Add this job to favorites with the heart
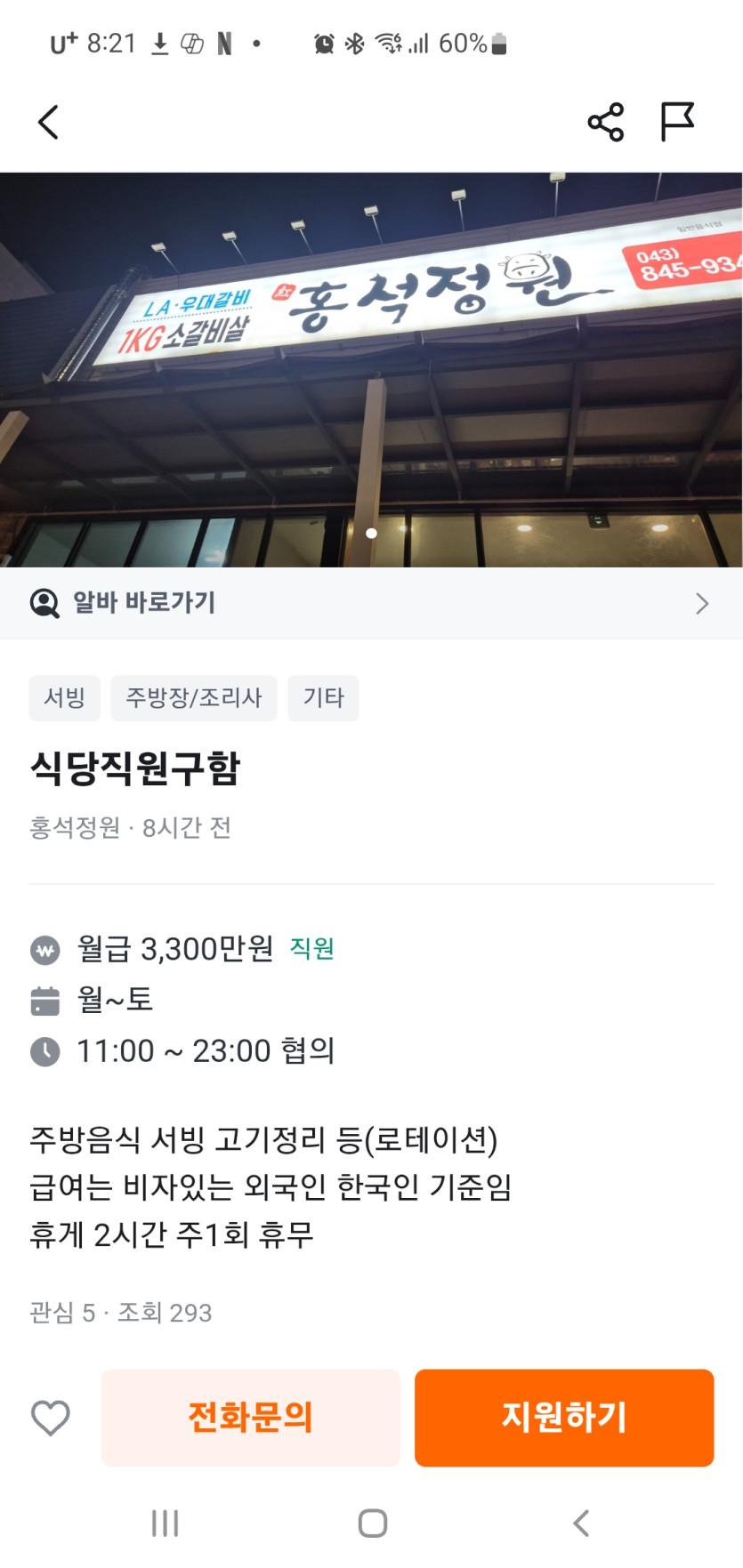The height and width of the screenshot is (1568, 743). click(x=51, y=1418)
